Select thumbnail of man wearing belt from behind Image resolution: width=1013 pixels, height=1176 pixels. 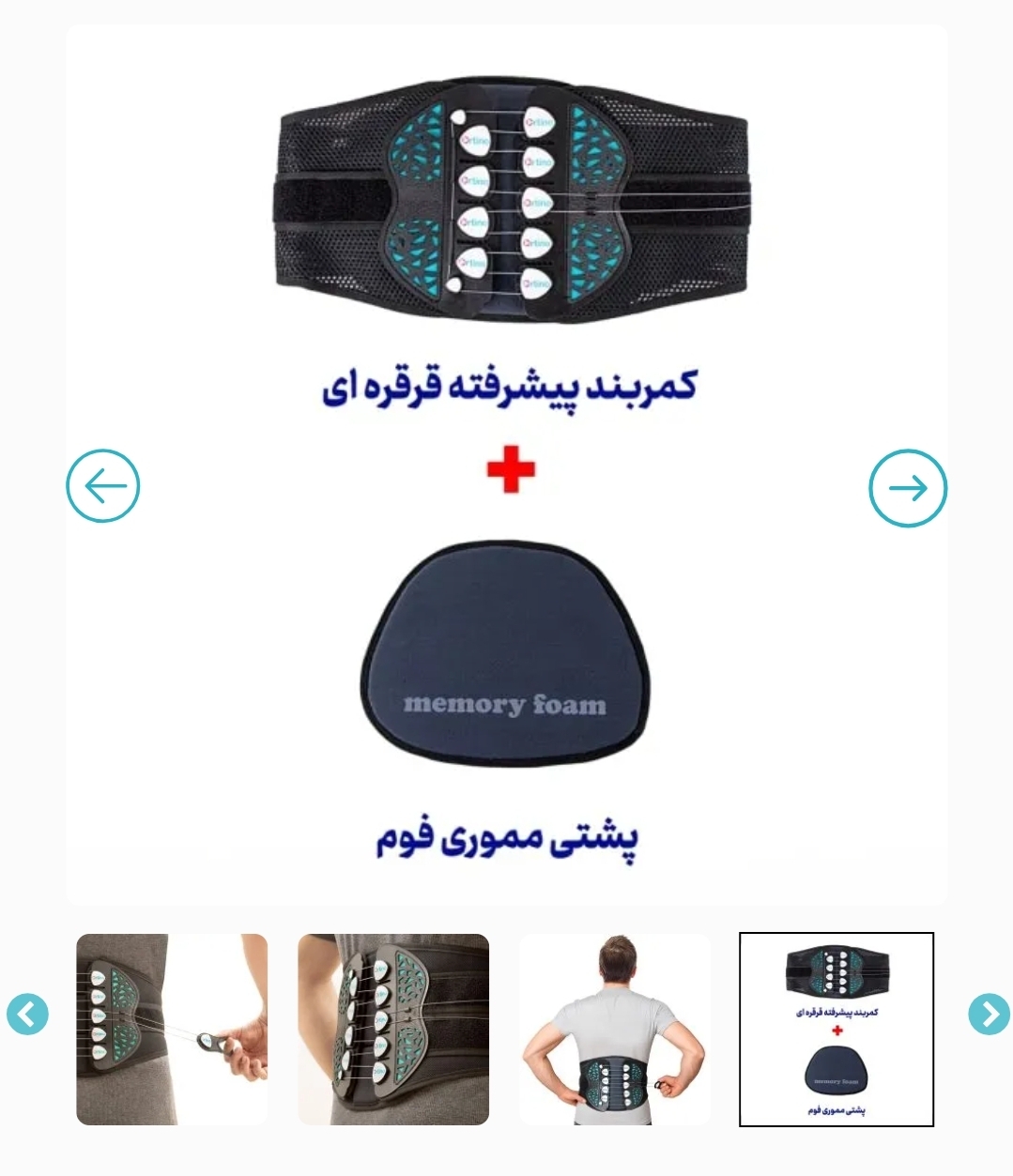click(615, 1029)
